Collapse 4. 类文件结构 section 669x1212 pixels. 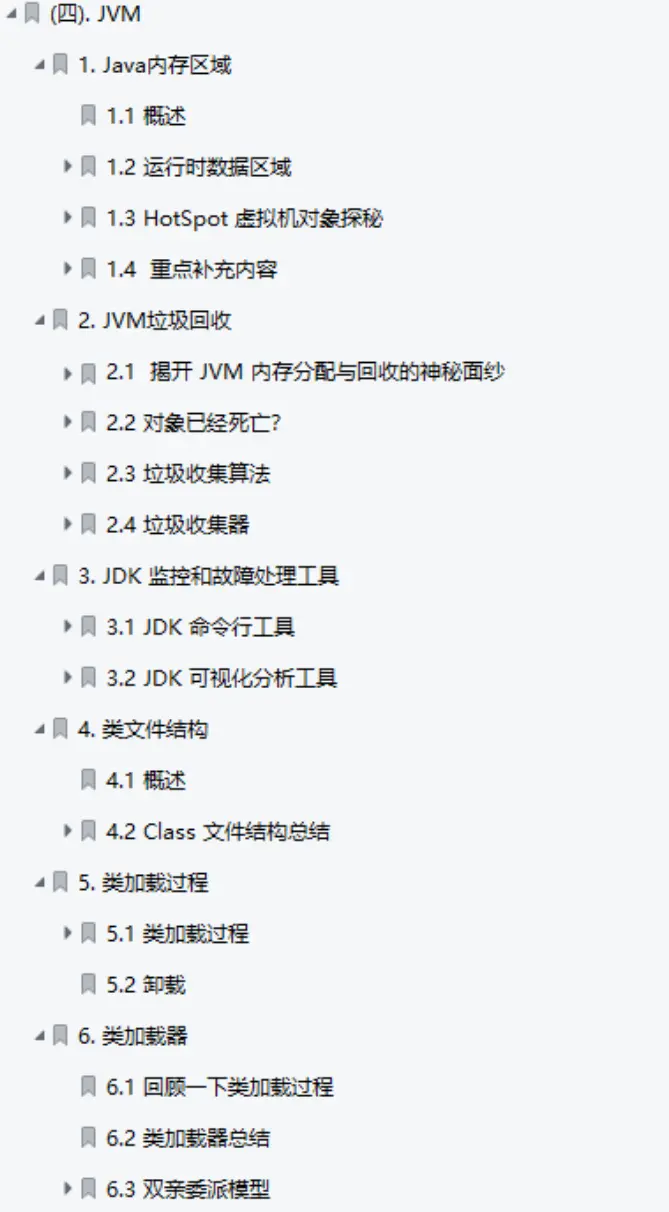[39, 729]
